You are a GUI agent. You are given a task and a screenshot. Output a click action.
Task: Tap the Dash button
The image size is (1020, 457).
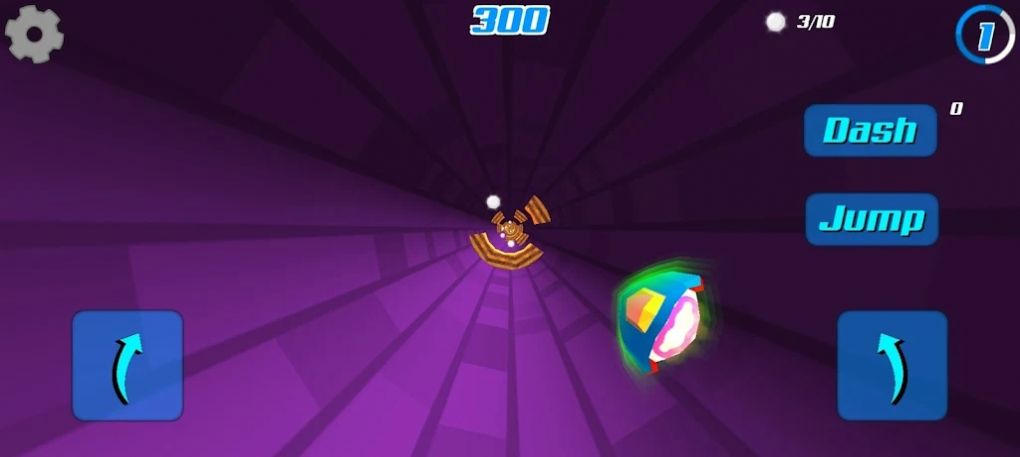870,130
